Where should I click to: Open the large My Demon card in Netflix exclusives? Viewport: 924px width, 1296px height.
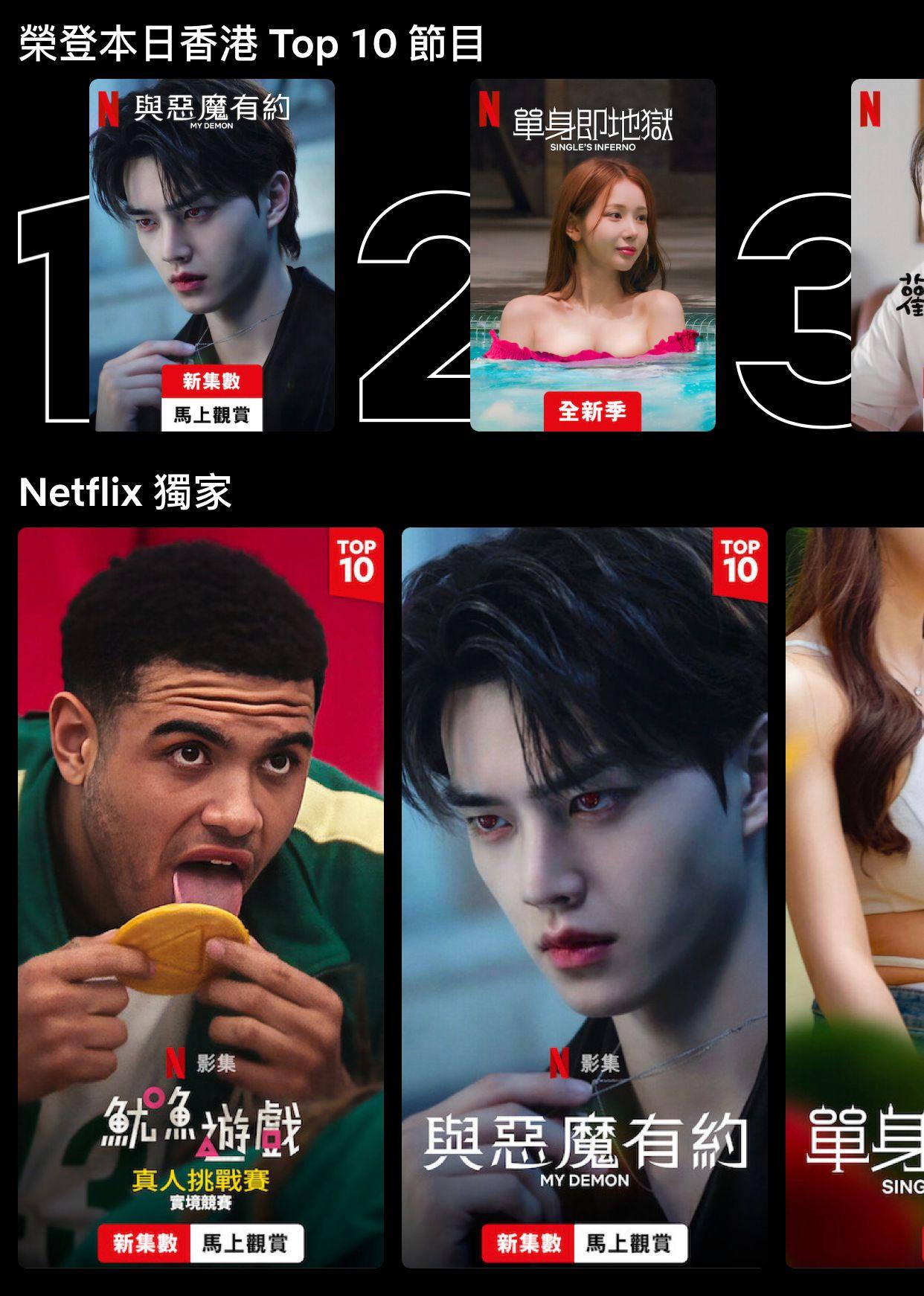click(x=584, y=896)
